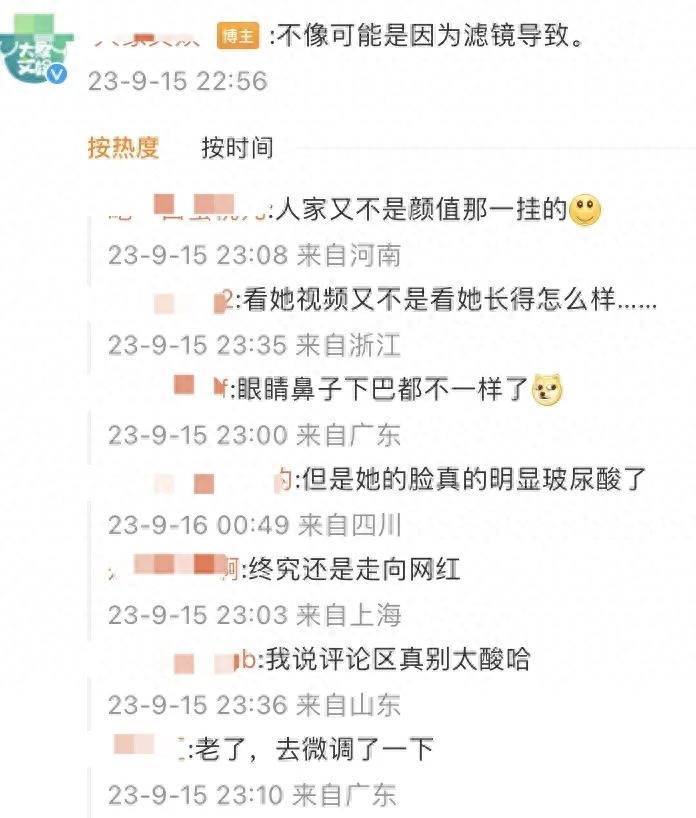Tap the comment 我说评论区真别太酸哈

(397, 660)
